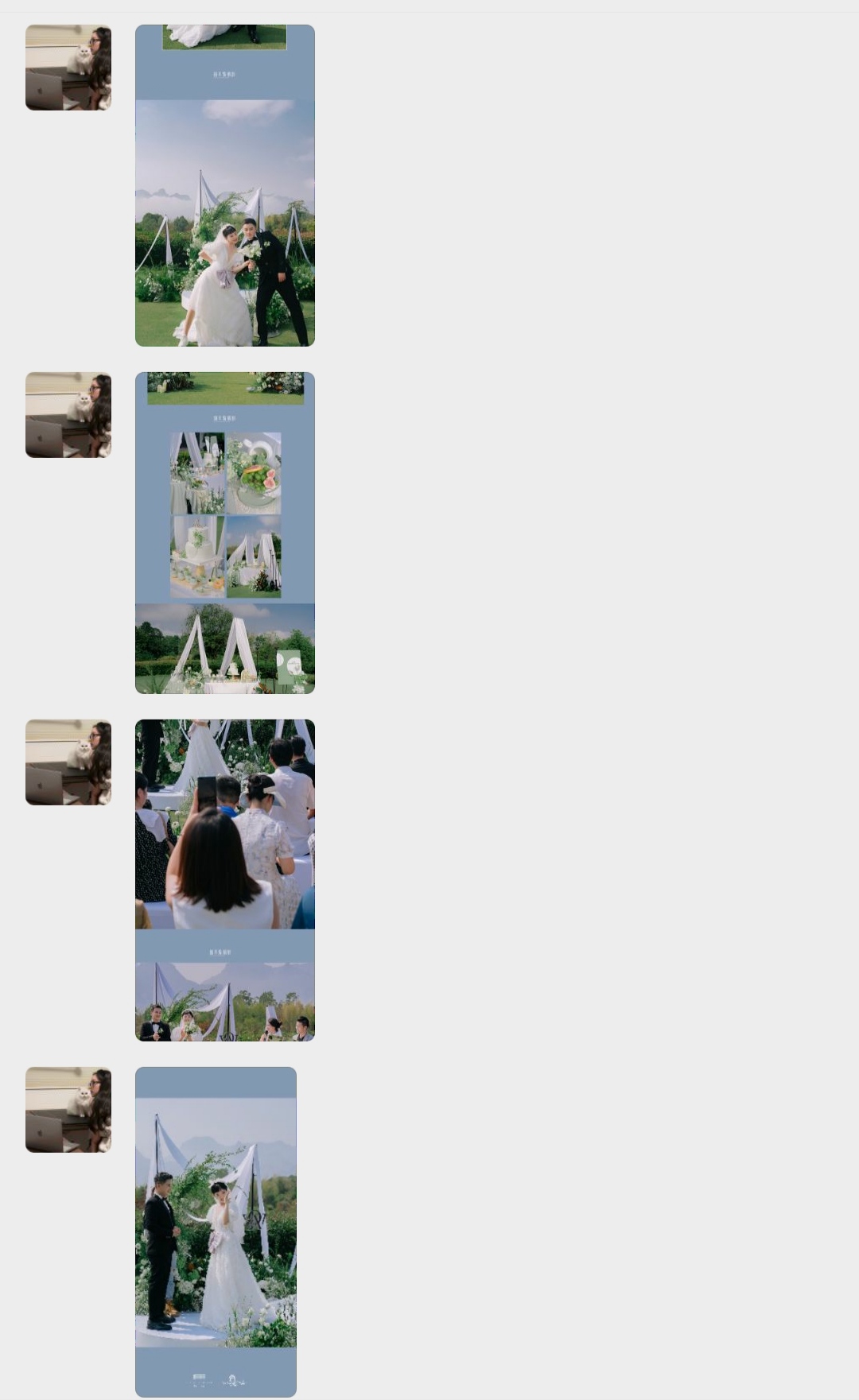
Task: Open the couple at the altar photo
Action: point(216,1231)
